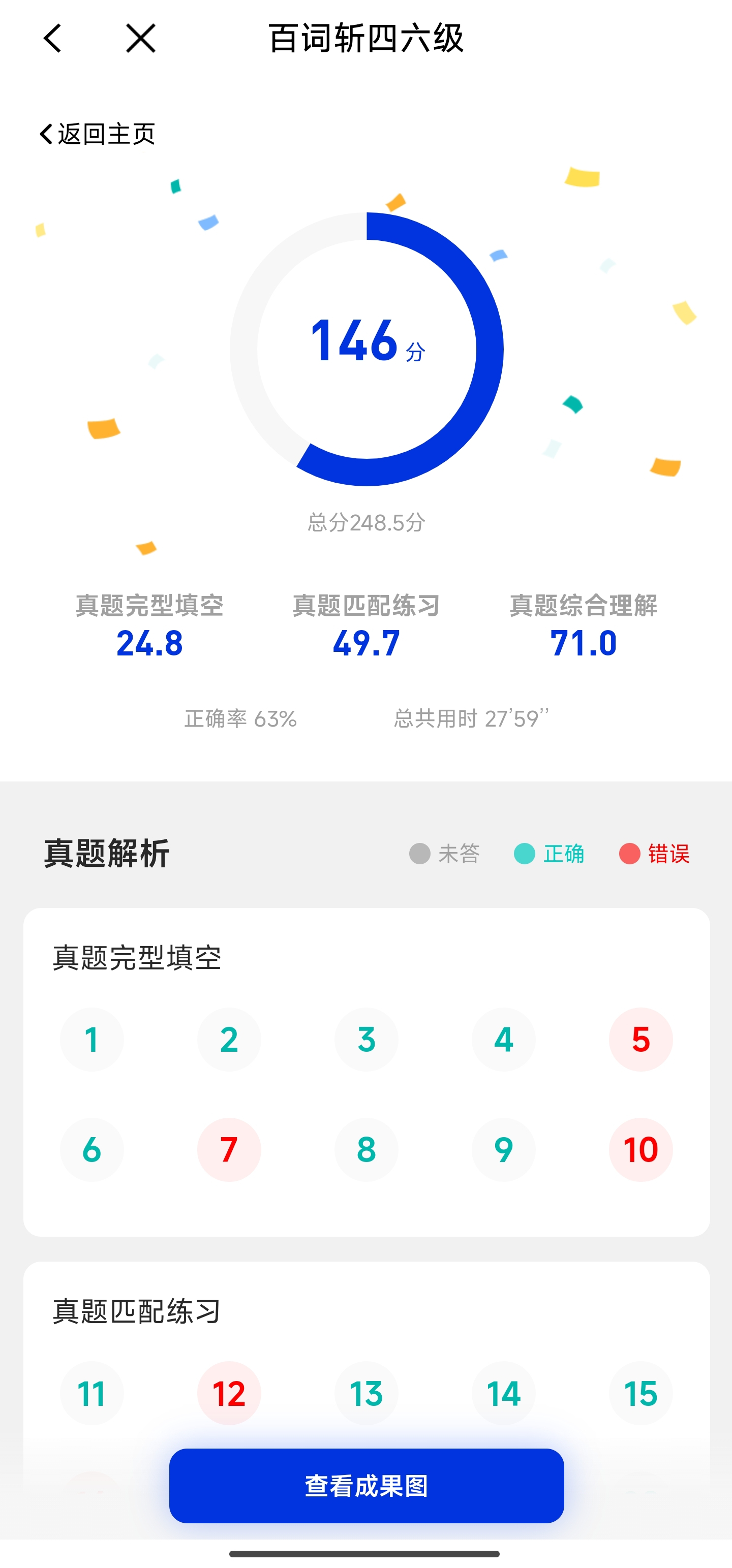
Task: Select question 15
Action: [640, 1393]
